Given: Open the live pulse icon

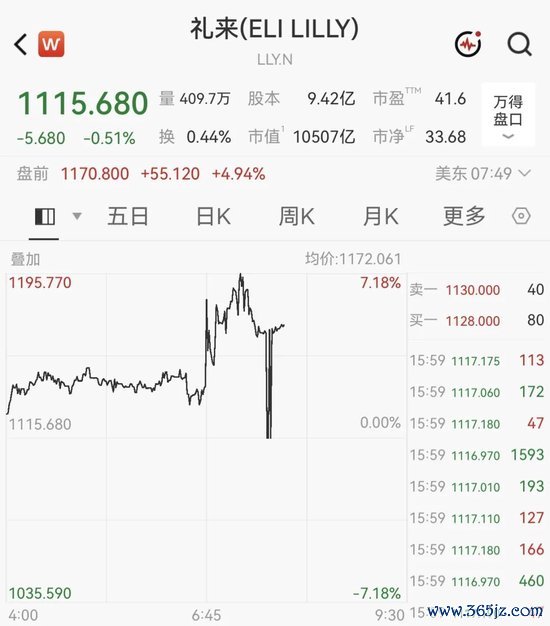Looking at the screenshot, I should 468,44.
